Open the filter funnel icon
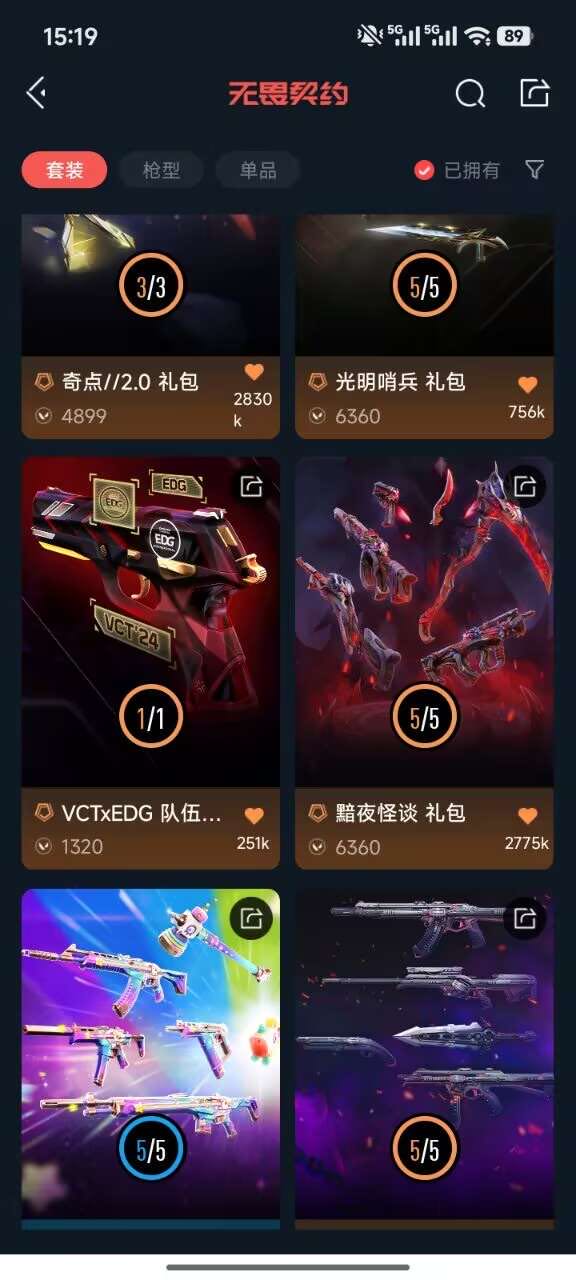This screenshot has height=1280, width=576. pos(535,170)
